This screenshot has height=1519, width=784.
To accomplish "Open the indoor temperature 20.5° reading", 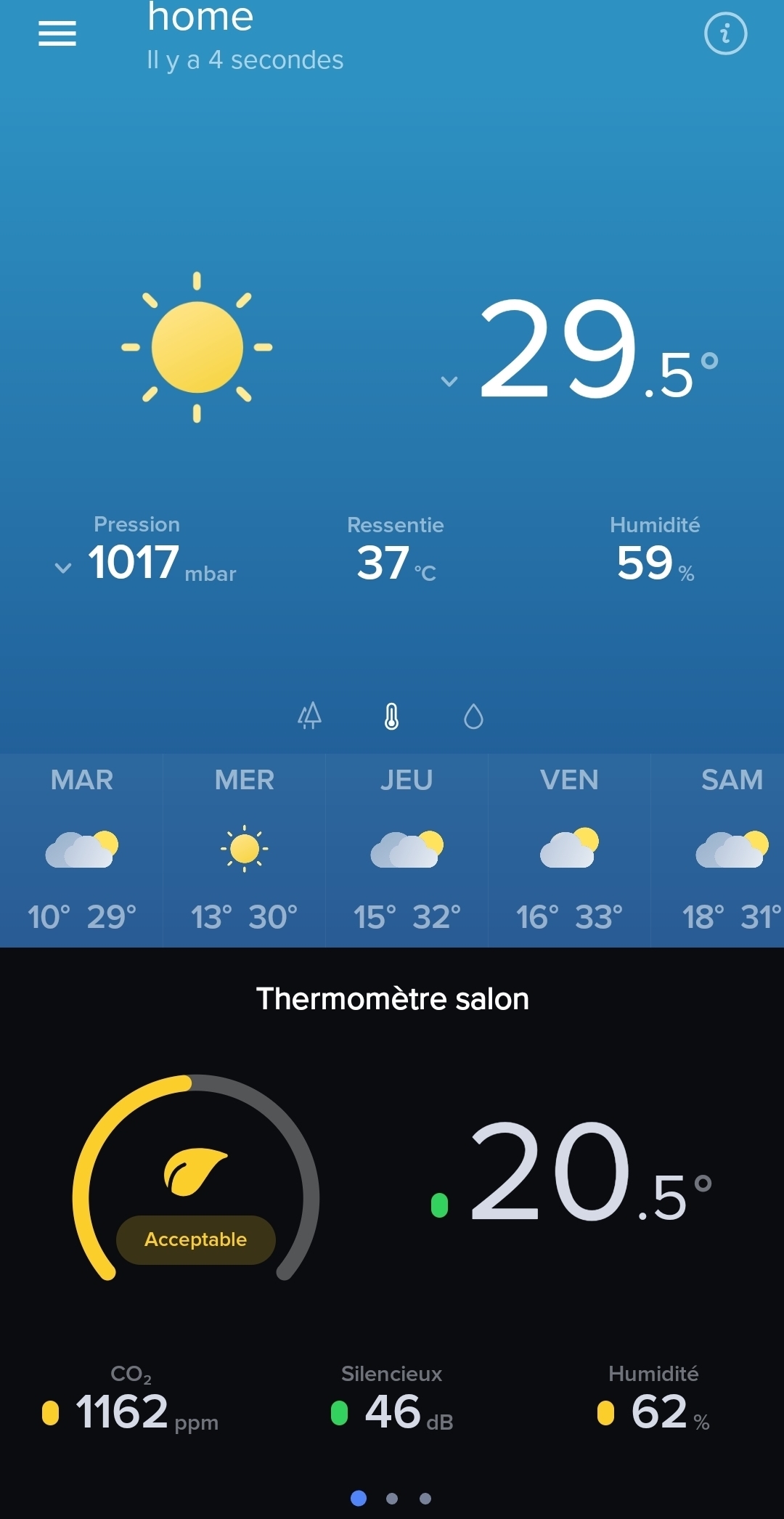I will [x=572, y=1172].
